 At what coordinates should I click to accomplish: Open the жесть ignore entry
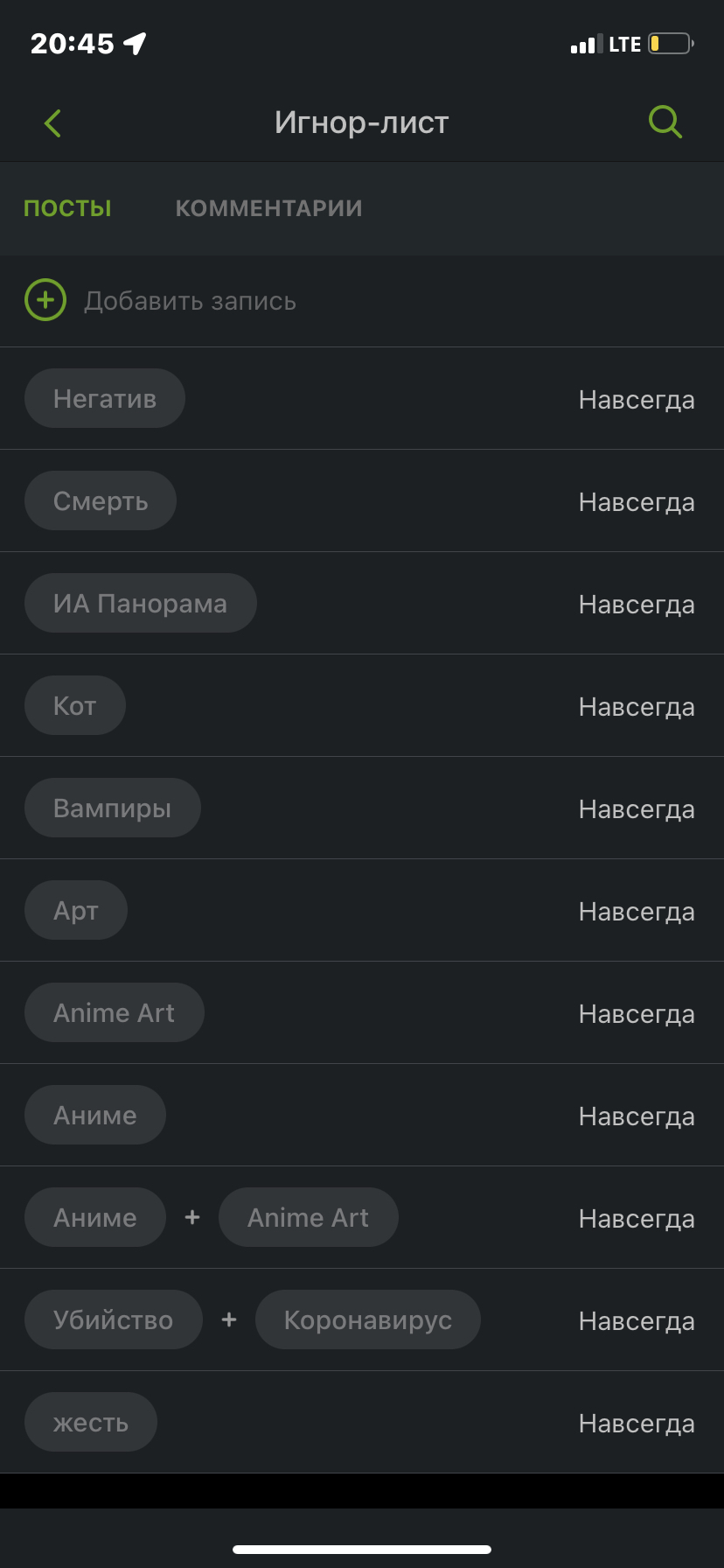362,1423
